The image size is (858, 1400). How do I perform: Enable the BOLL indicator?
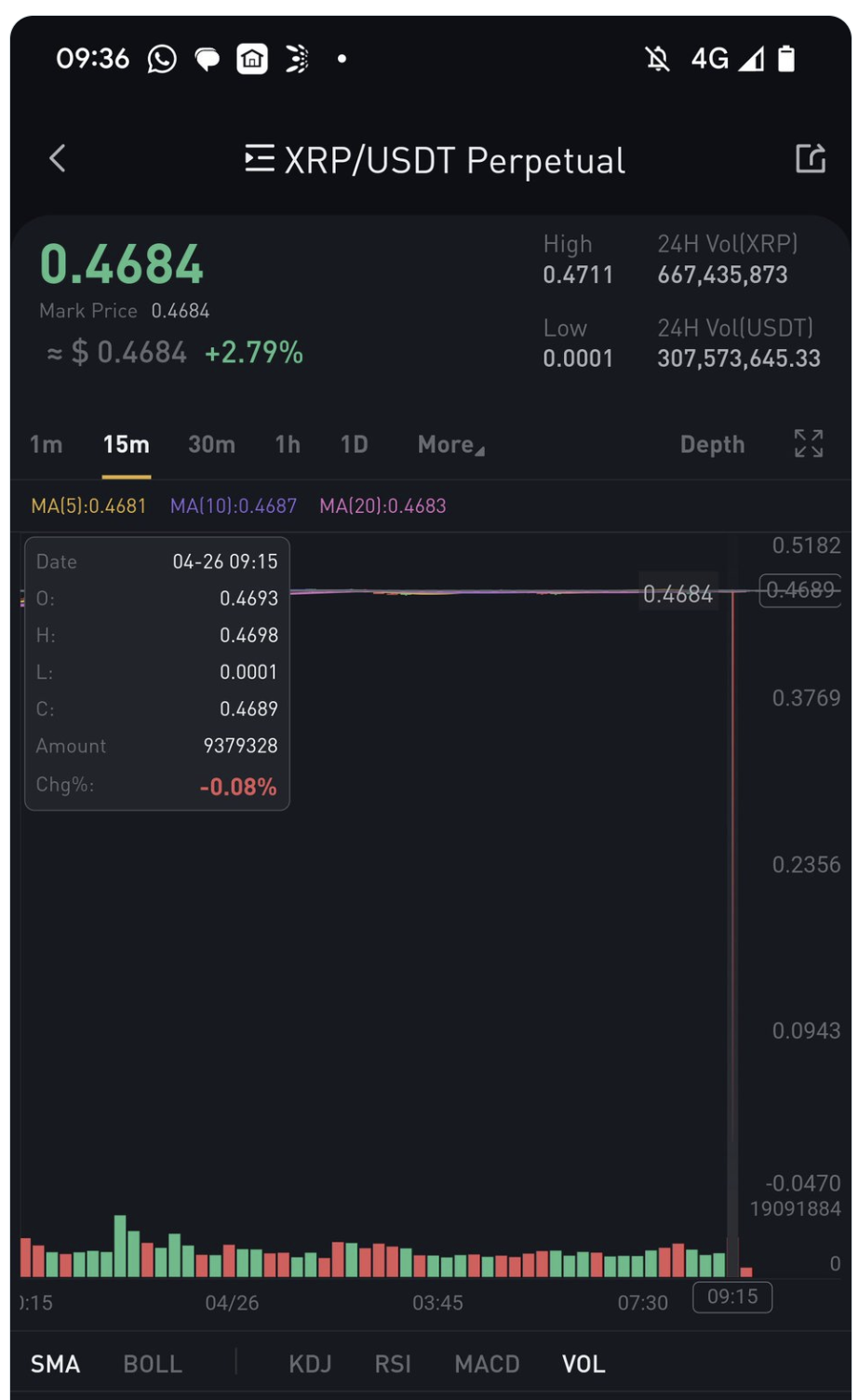153,1364
